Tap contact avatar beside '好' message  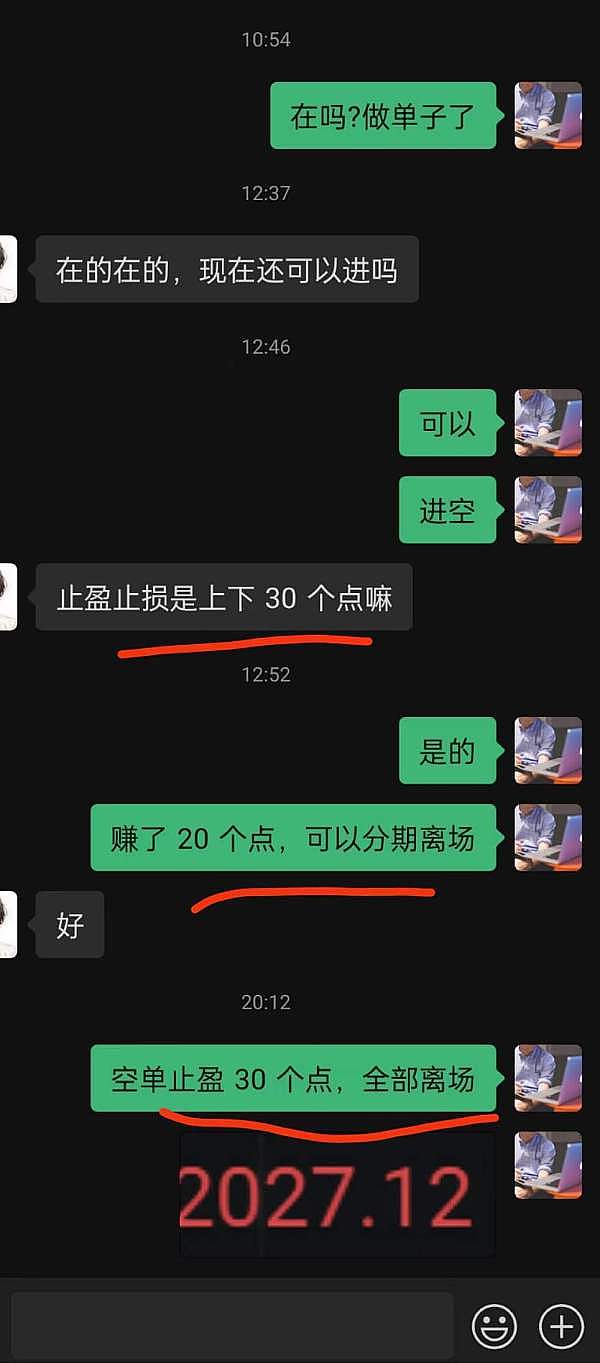pos(8,925)
